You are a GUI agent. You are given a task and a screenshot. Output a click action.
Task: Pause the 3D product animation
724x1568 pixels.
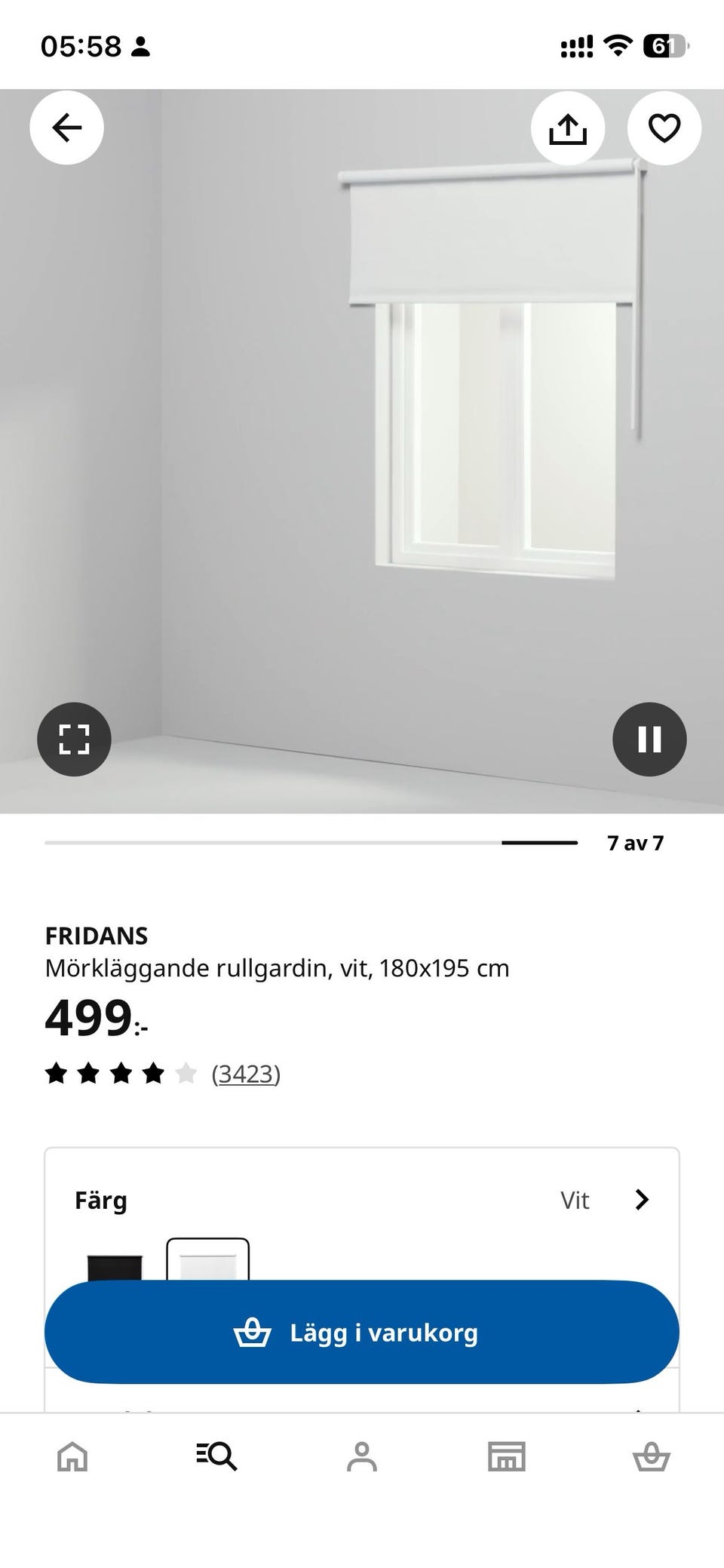[650, 739]
